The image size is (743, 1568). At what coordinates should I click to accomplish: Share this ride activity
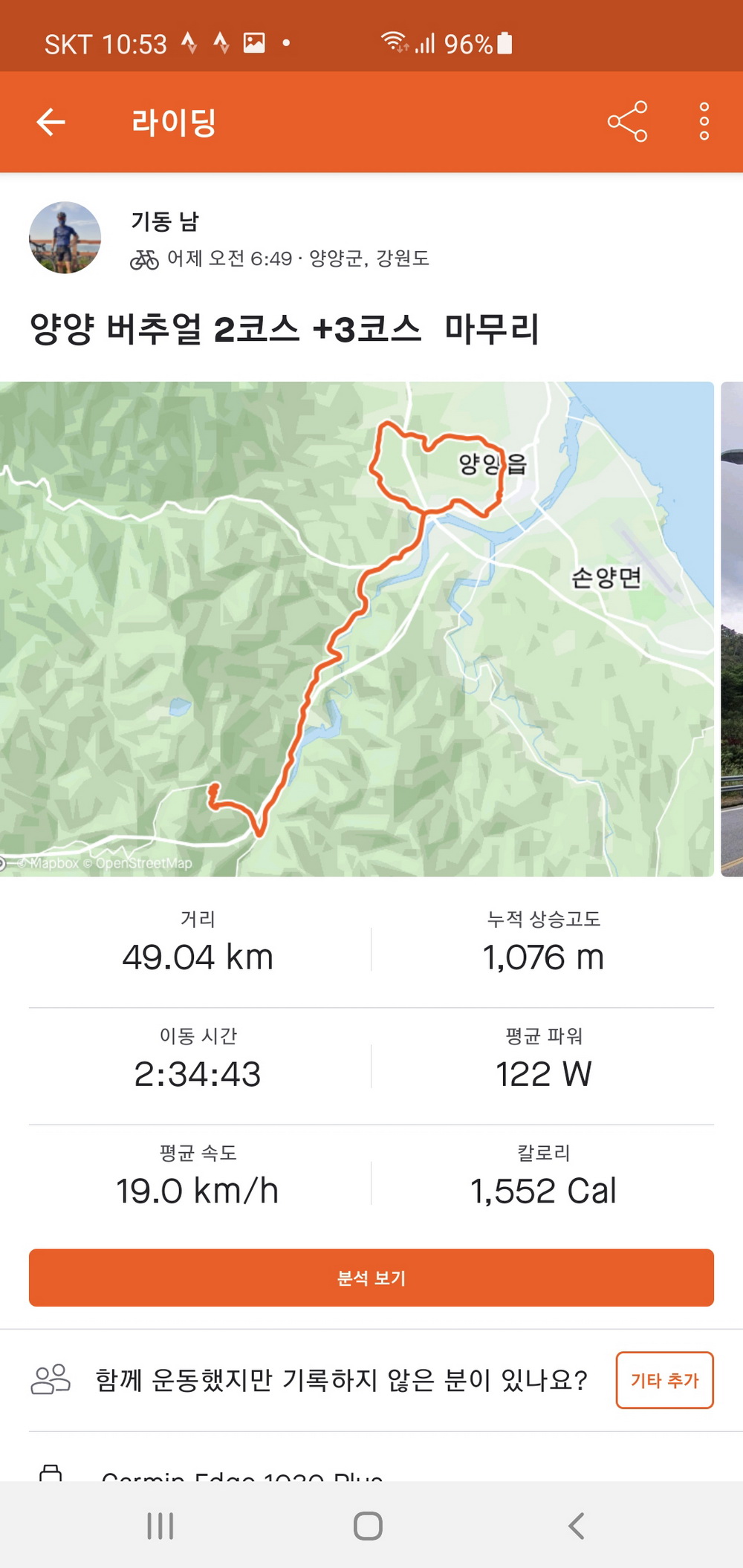pyautogui.click(x=627, y=122)
